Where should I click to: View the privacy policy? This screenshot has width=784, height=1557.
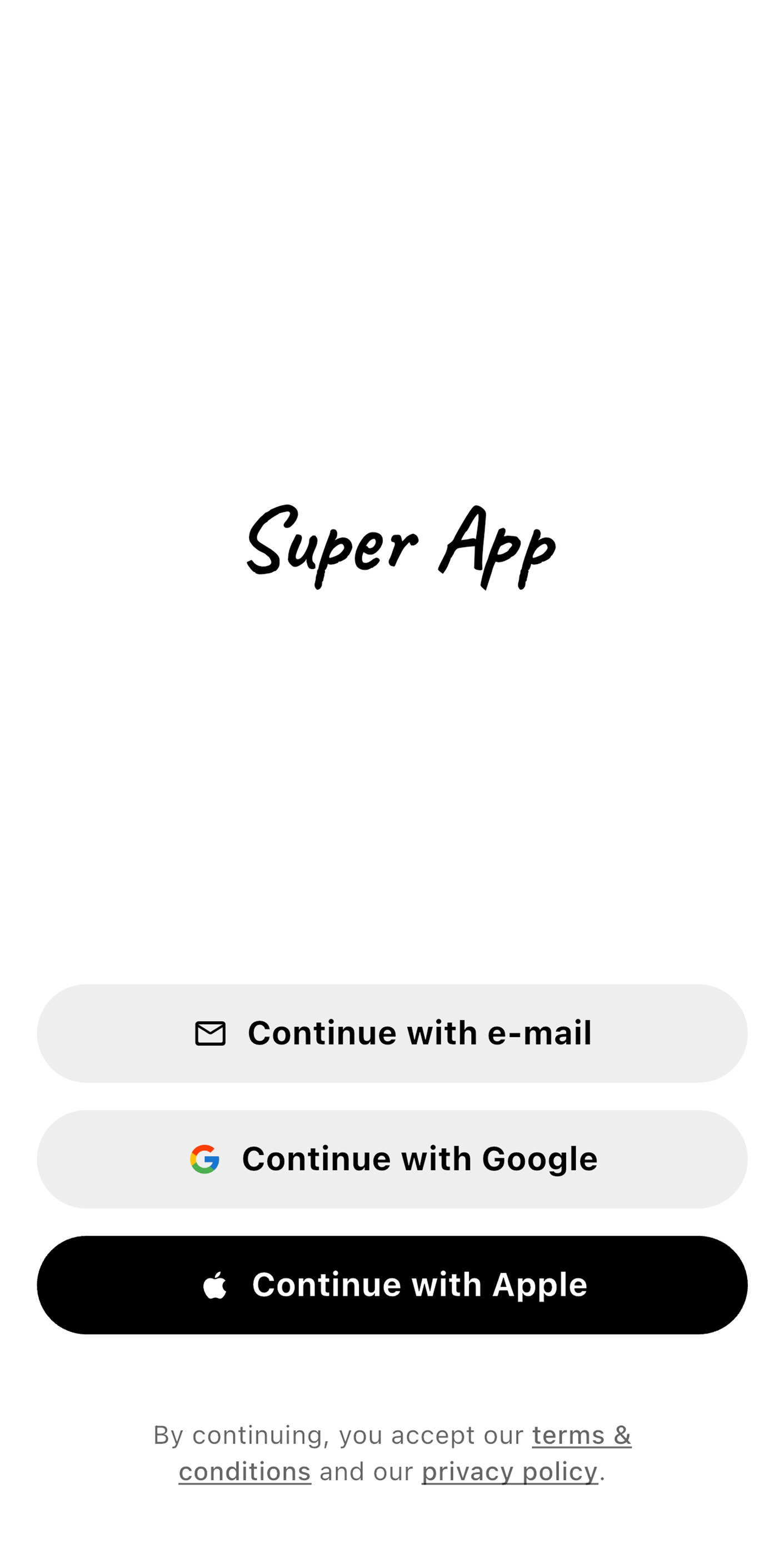pyautogui.click(x=509, y=1472)
